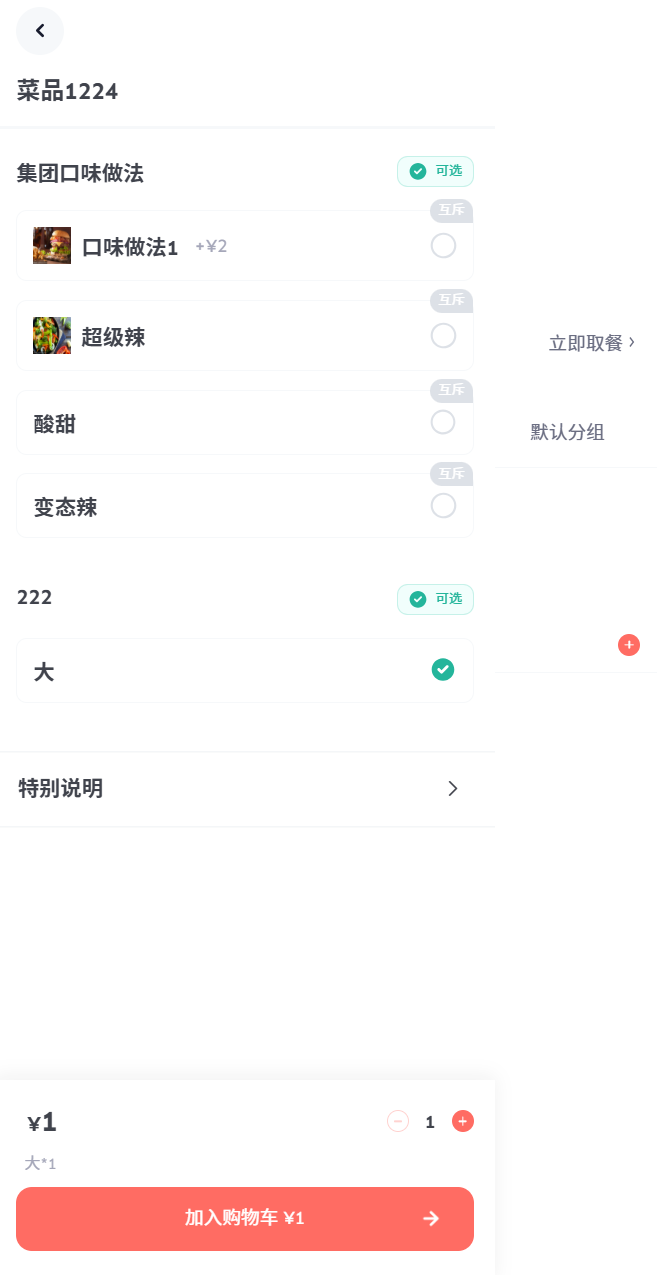Choose the 超级辣 flavor option
Image resolution: width=657 pixels, height=1275 pixels.
[245, 336]
